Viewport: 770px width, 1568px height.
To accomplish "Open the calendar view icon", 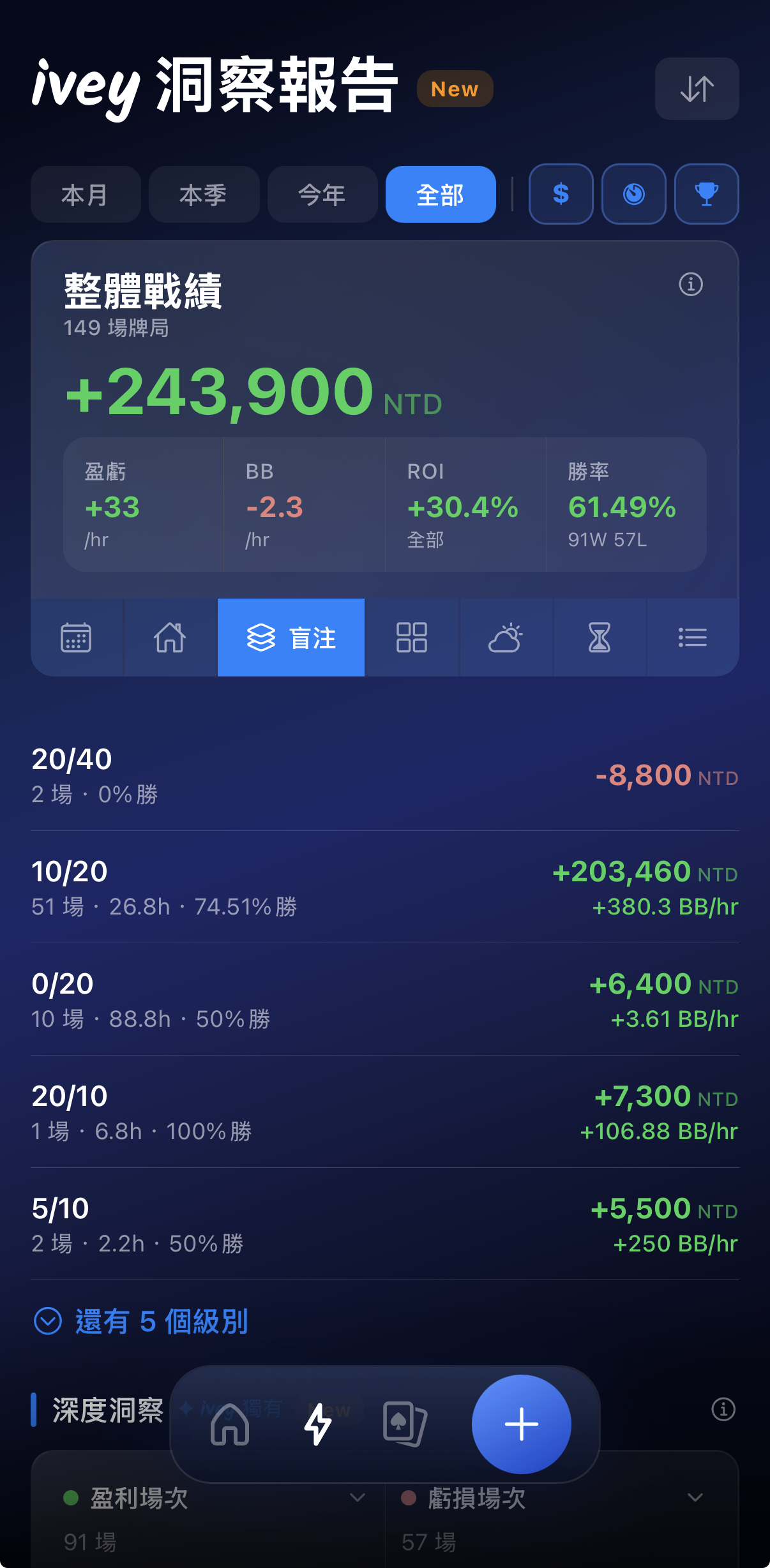I will pos(76,636).
